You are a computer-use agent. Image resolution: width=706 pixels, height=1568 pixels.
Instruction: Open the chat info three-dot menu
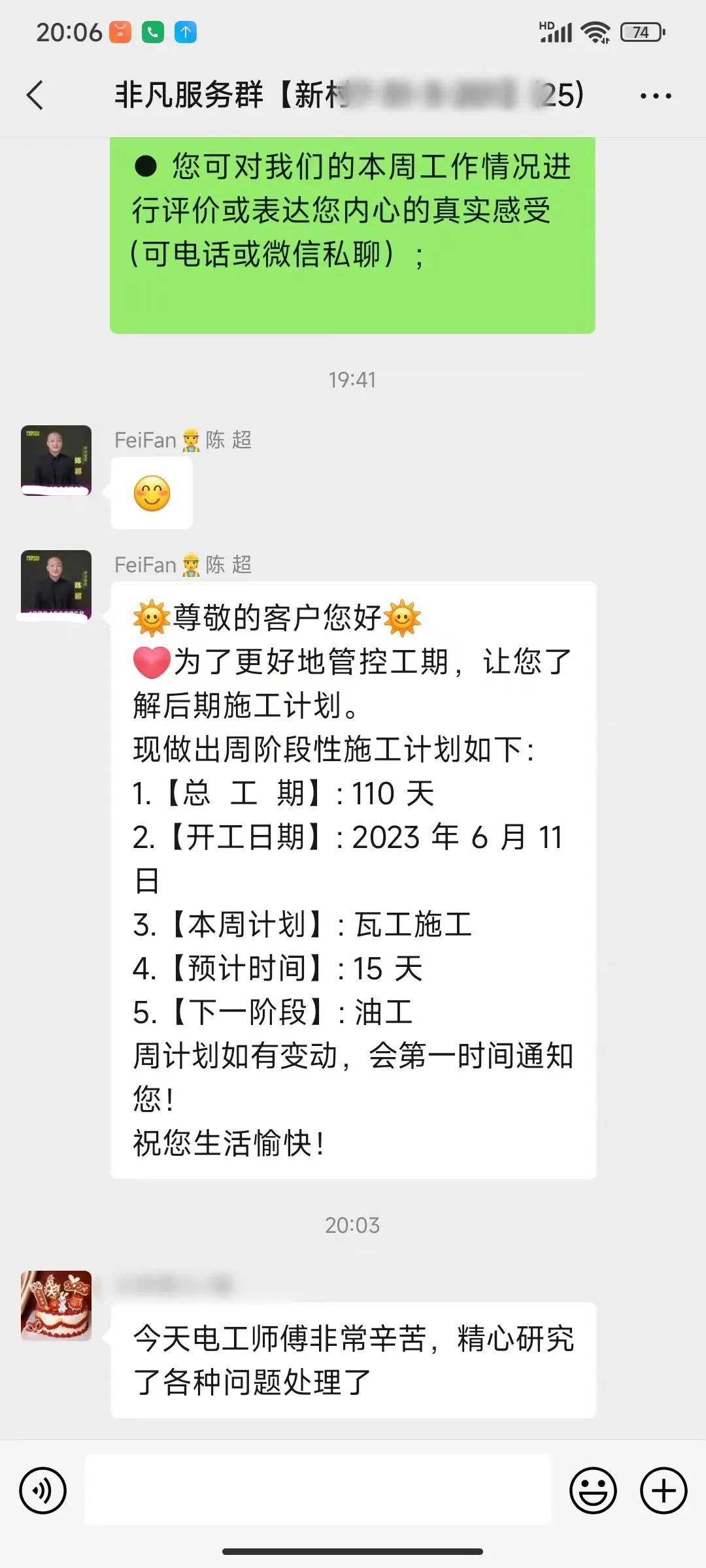(x=655, y=96)
